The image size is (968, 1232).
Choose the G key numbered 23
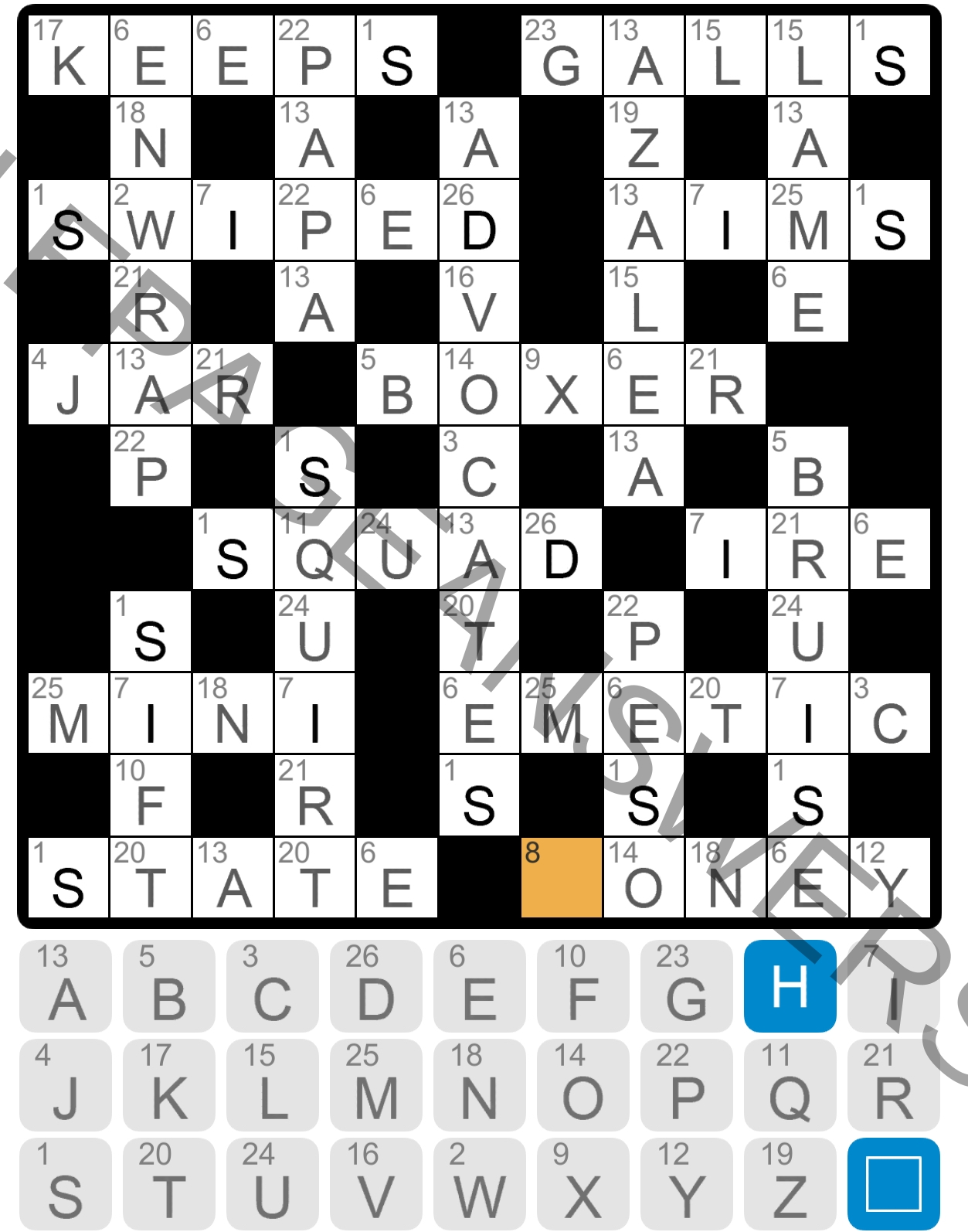(686, 986)
